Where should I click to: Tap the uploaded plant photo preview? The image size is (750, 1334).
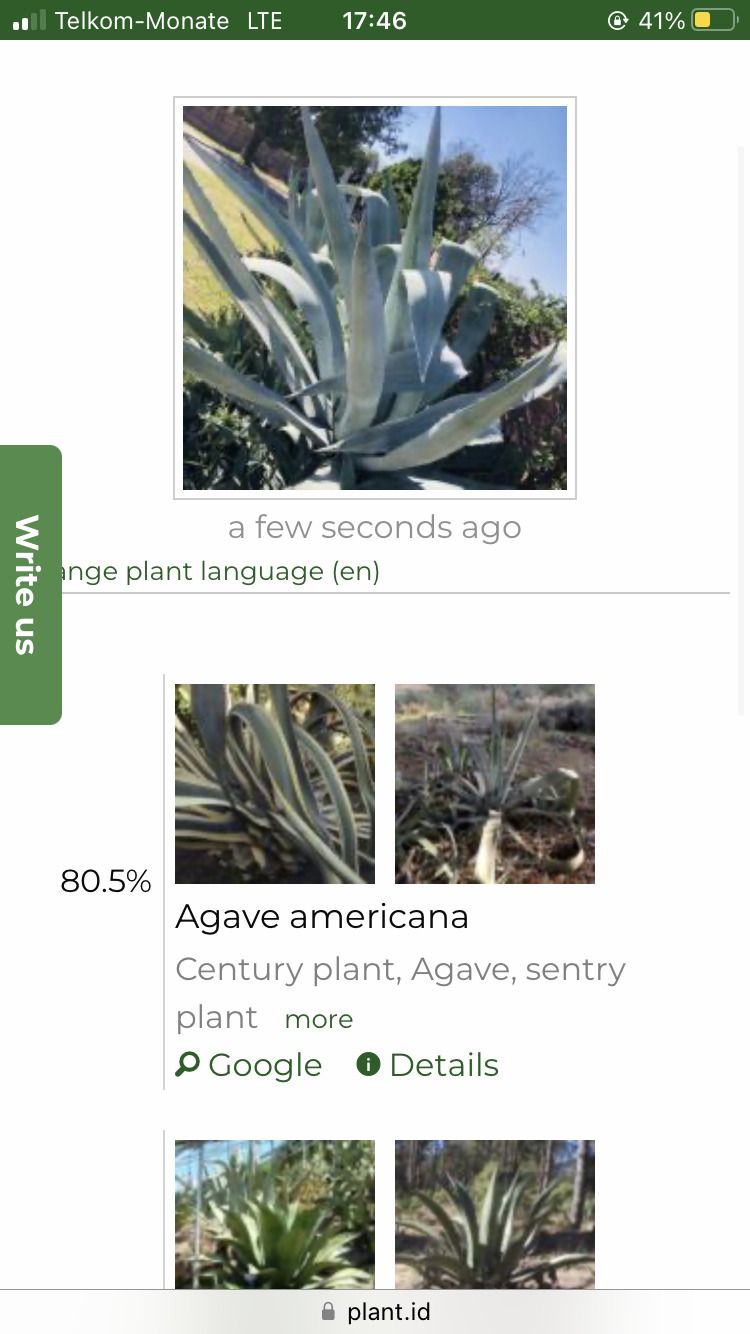pyautogui.click(x=375, y=297)
